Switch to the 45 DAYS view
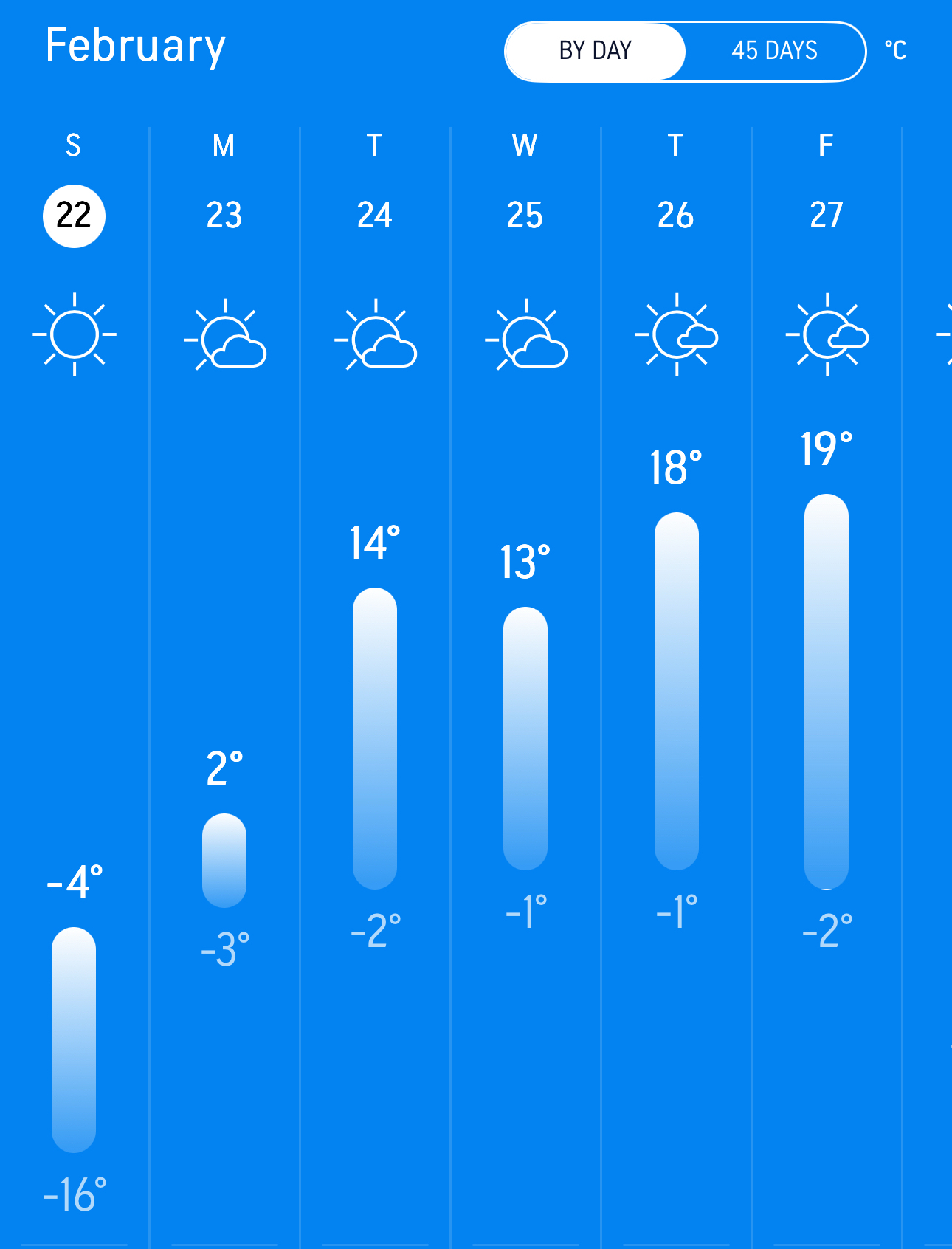Viewport: 952px width, 1249px height. tap(774, 51)
